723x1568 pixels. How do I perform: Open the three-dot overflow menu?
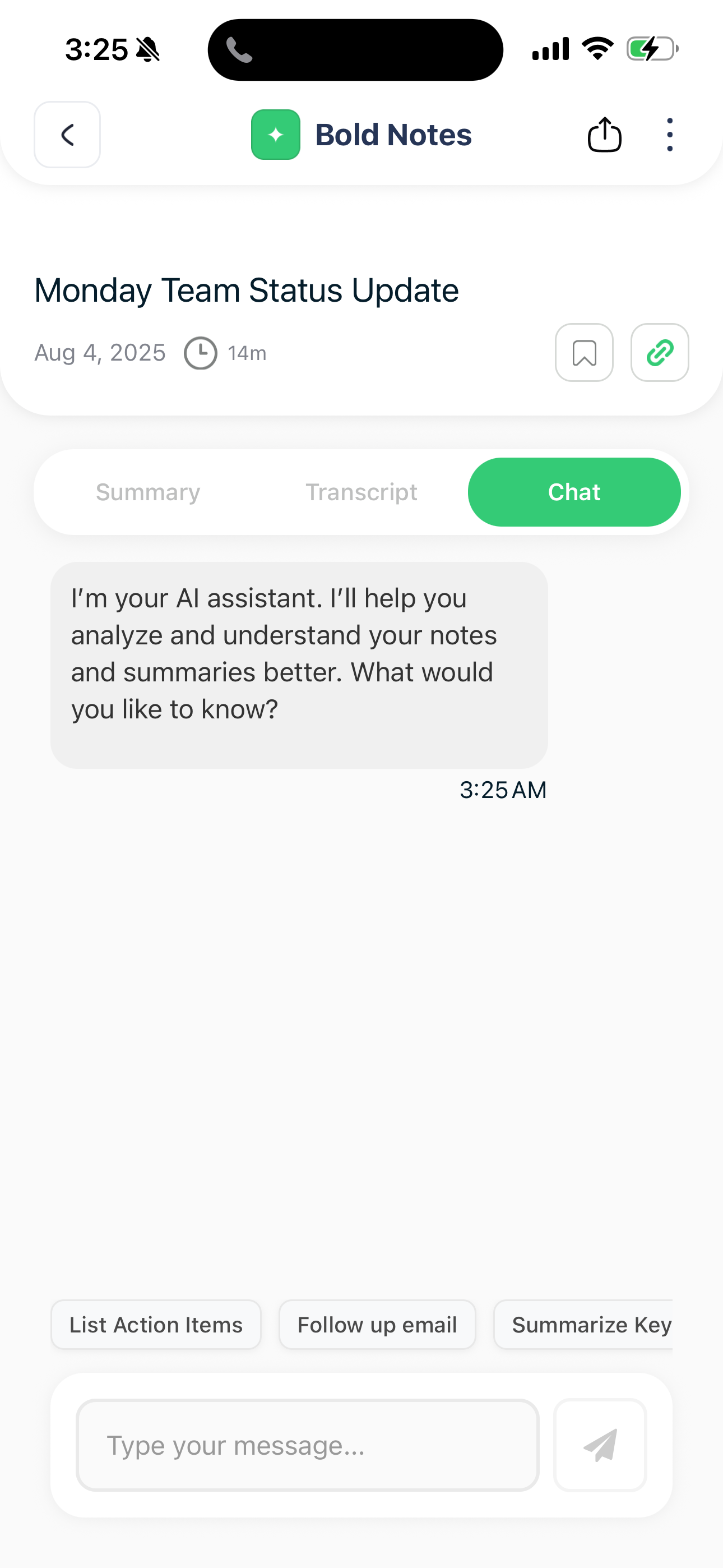(669, 135)
